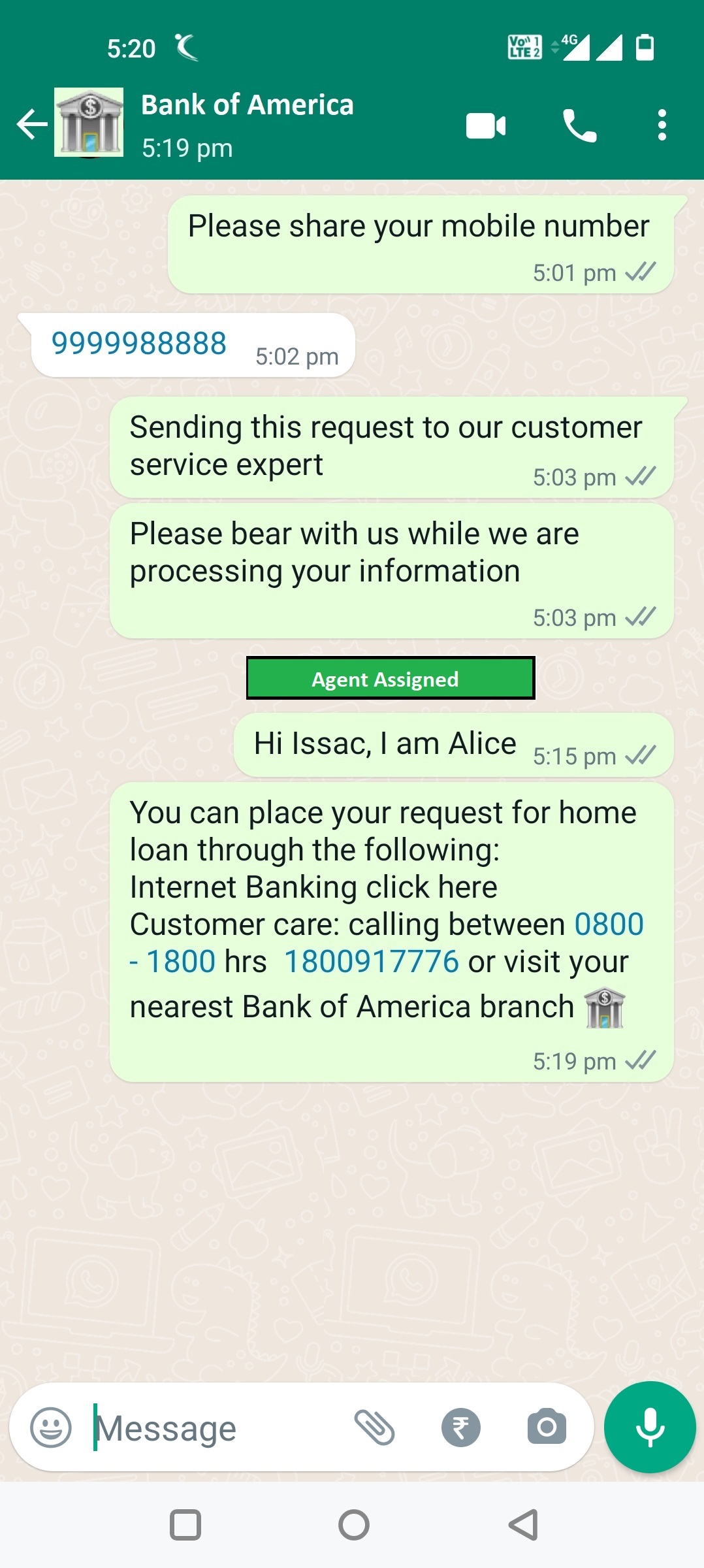
Task: Tap the 1800917776 customer care number
Action: click(372, 962)
